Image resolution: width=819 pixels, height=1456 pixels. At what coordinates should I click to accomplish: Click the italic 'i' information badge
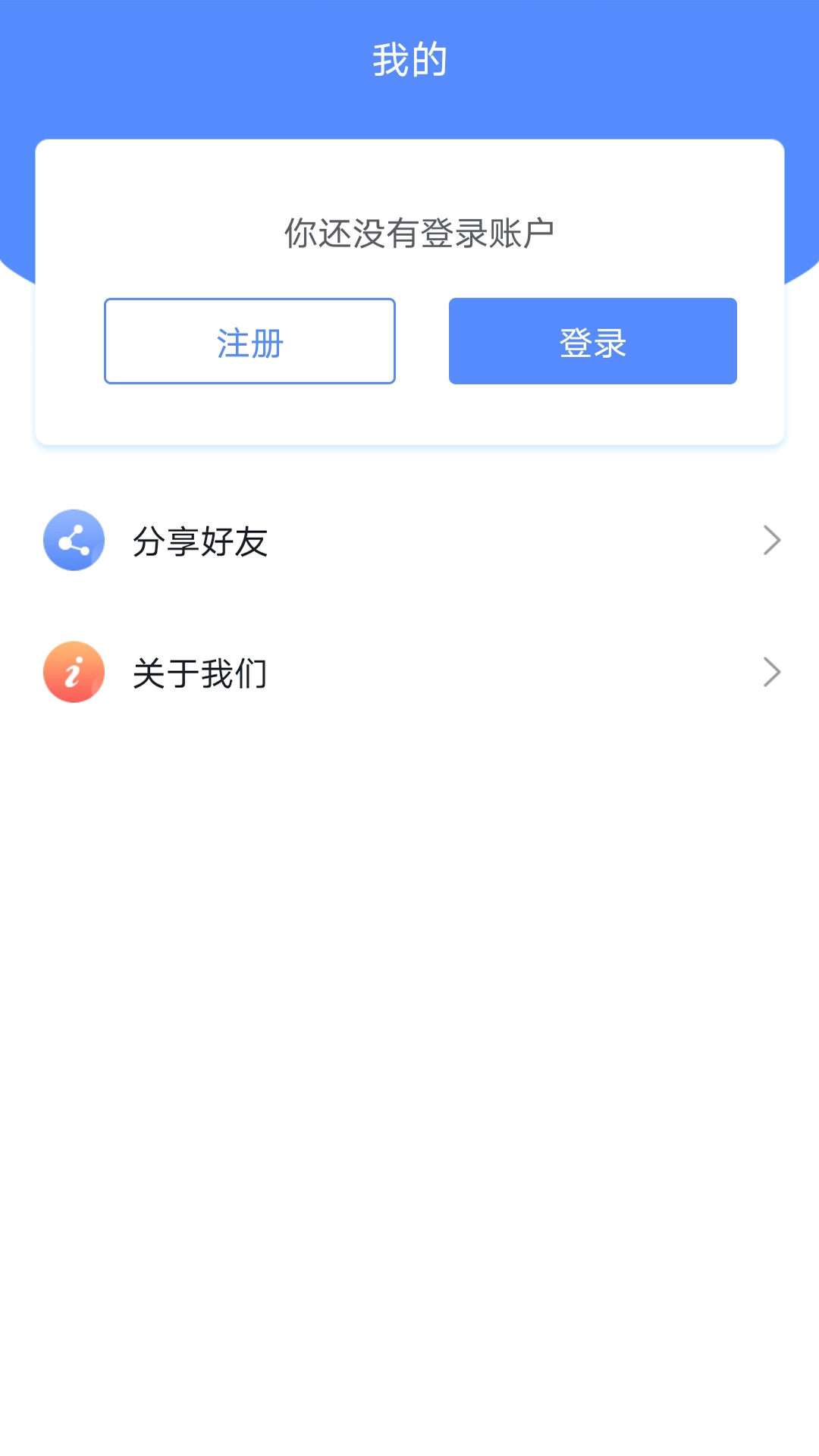click(x=74, y=672)
